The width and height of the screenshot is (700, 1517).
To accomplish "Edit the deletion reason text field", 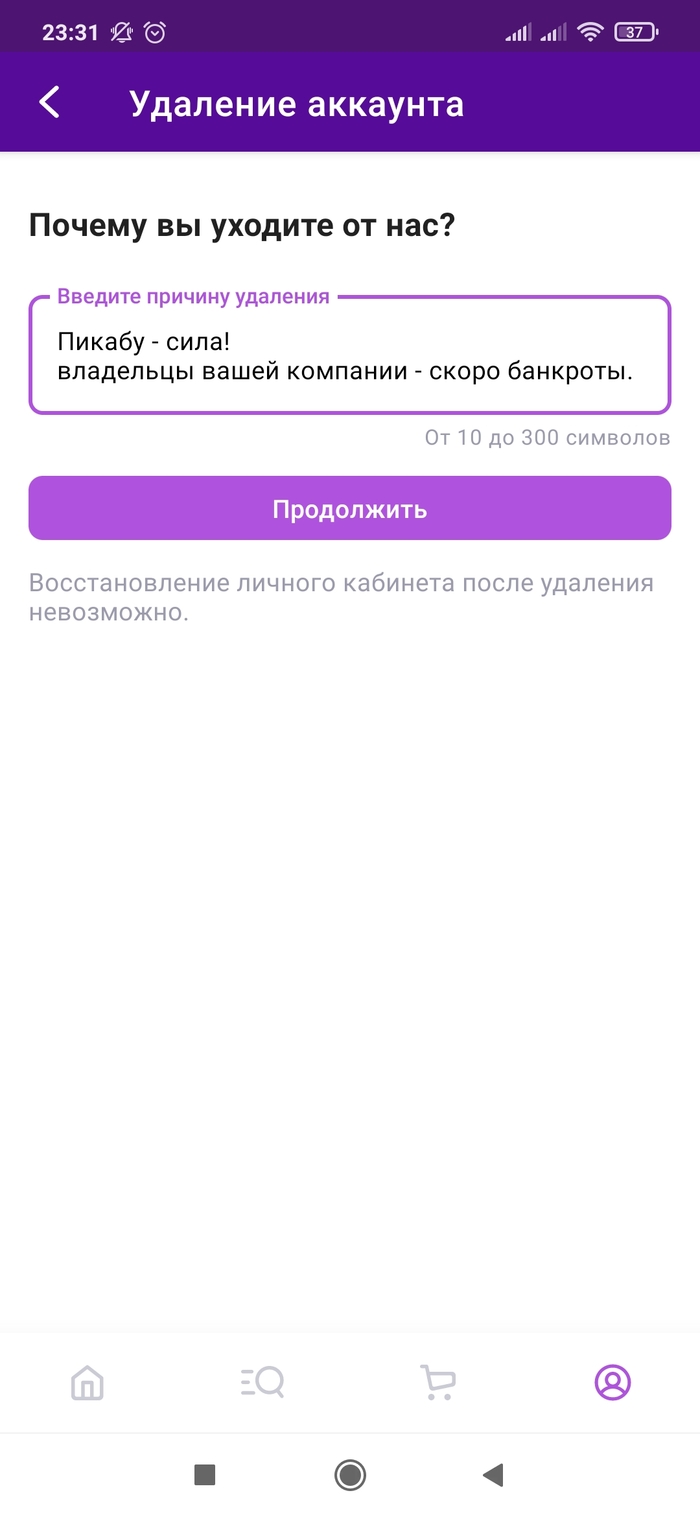I will pos(349,356).
